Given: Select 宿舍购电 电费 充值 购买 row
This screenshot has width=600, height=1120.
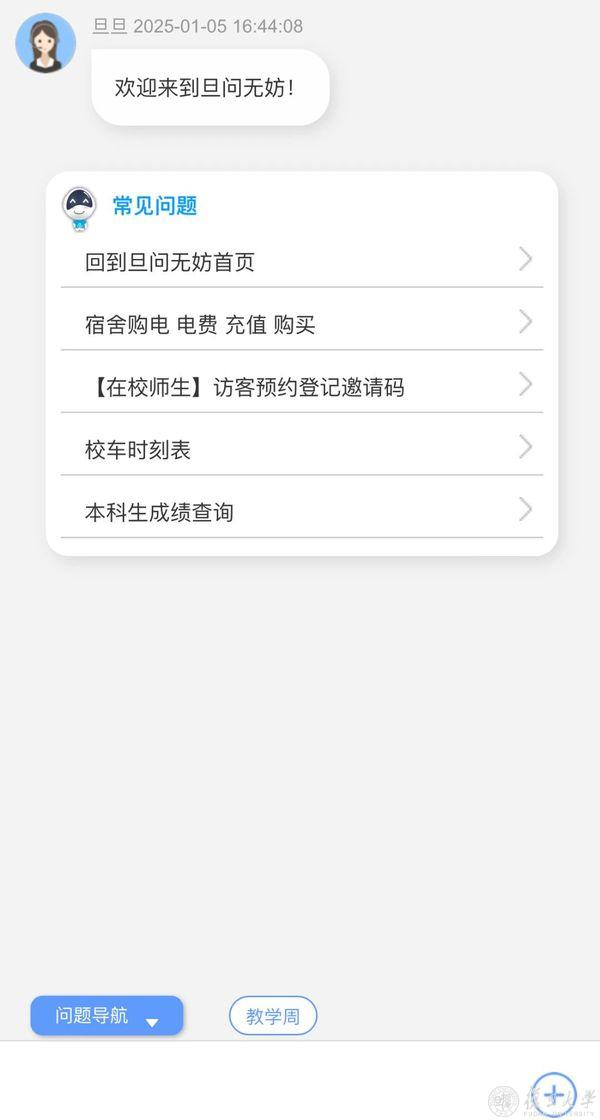Looking at the screenshot, I should [x=300, y=324].
